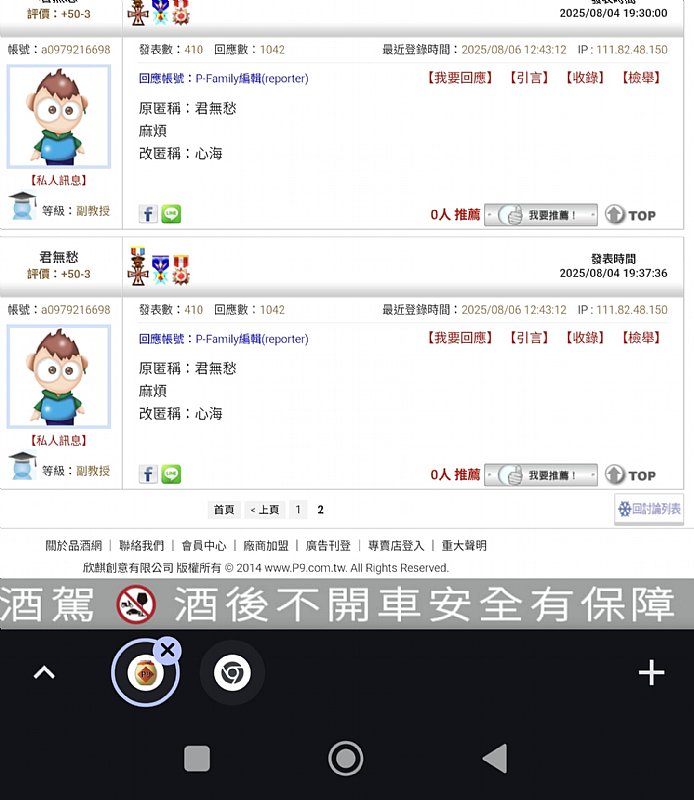The image size is (694, 800).
Task: Add a new tab with plus
Action: point(651,673)
